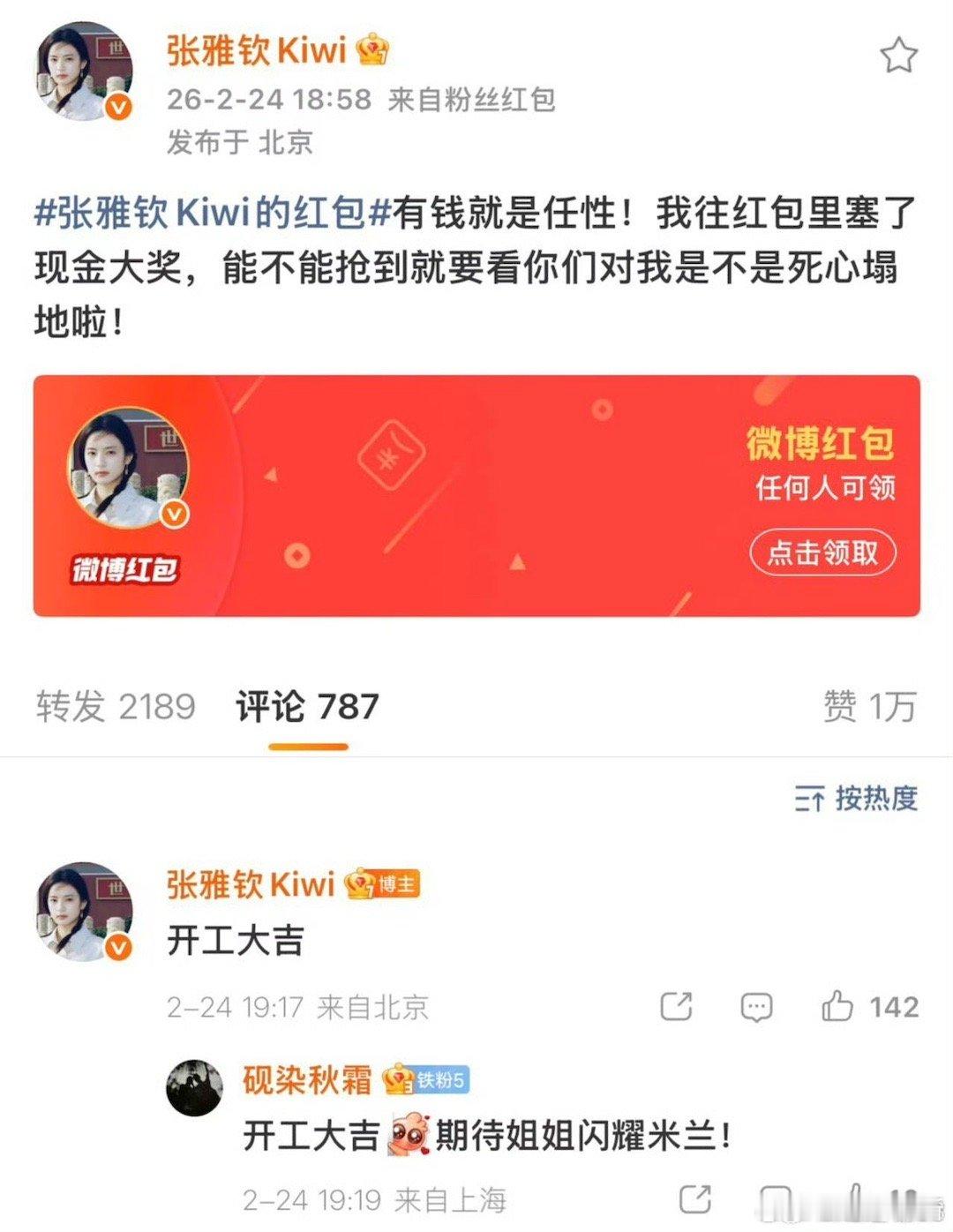Screen dimensions: 953x1232
Task: Tap the share icon under 开工大吉 comment
Action: (676, 1006)
